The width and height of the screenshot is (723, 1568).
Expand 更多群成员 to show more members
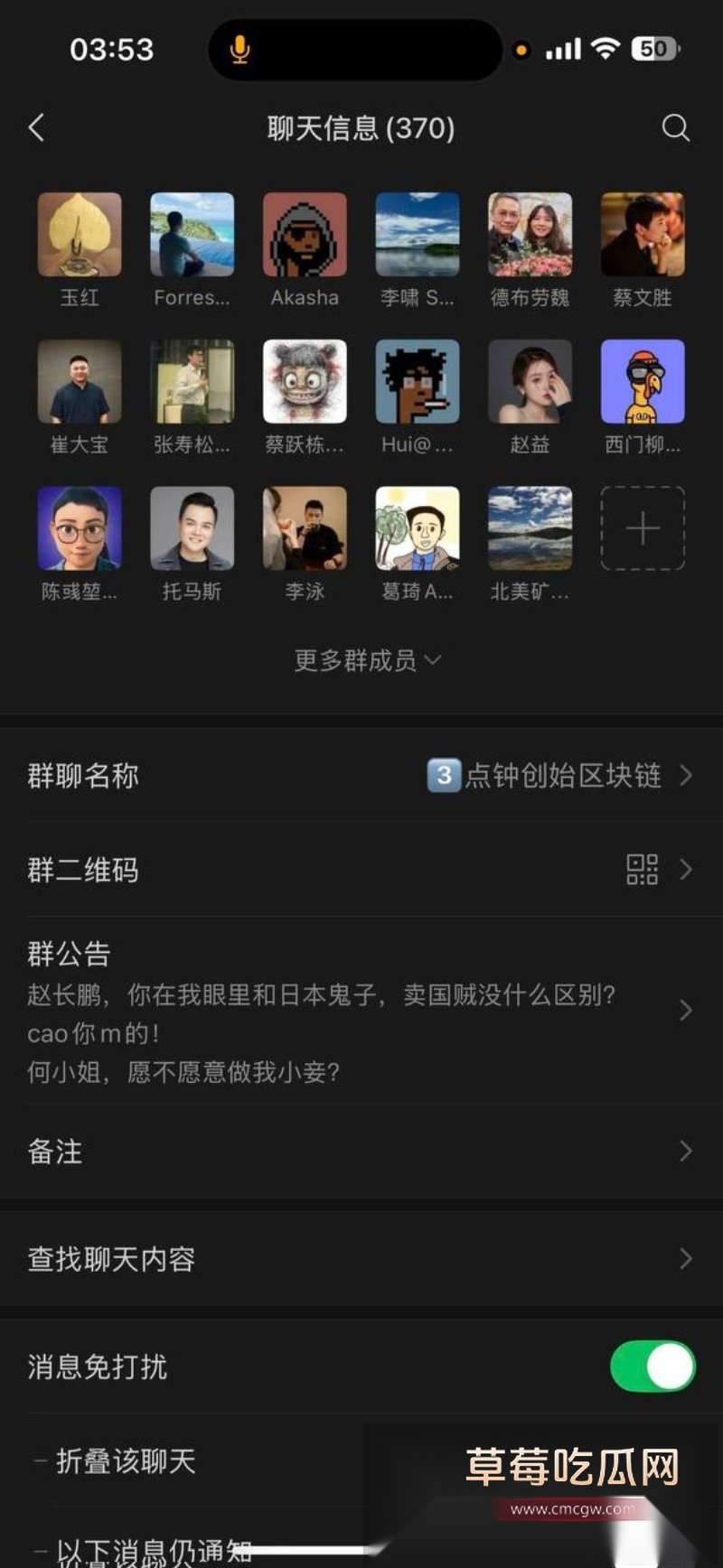point(361,661)
